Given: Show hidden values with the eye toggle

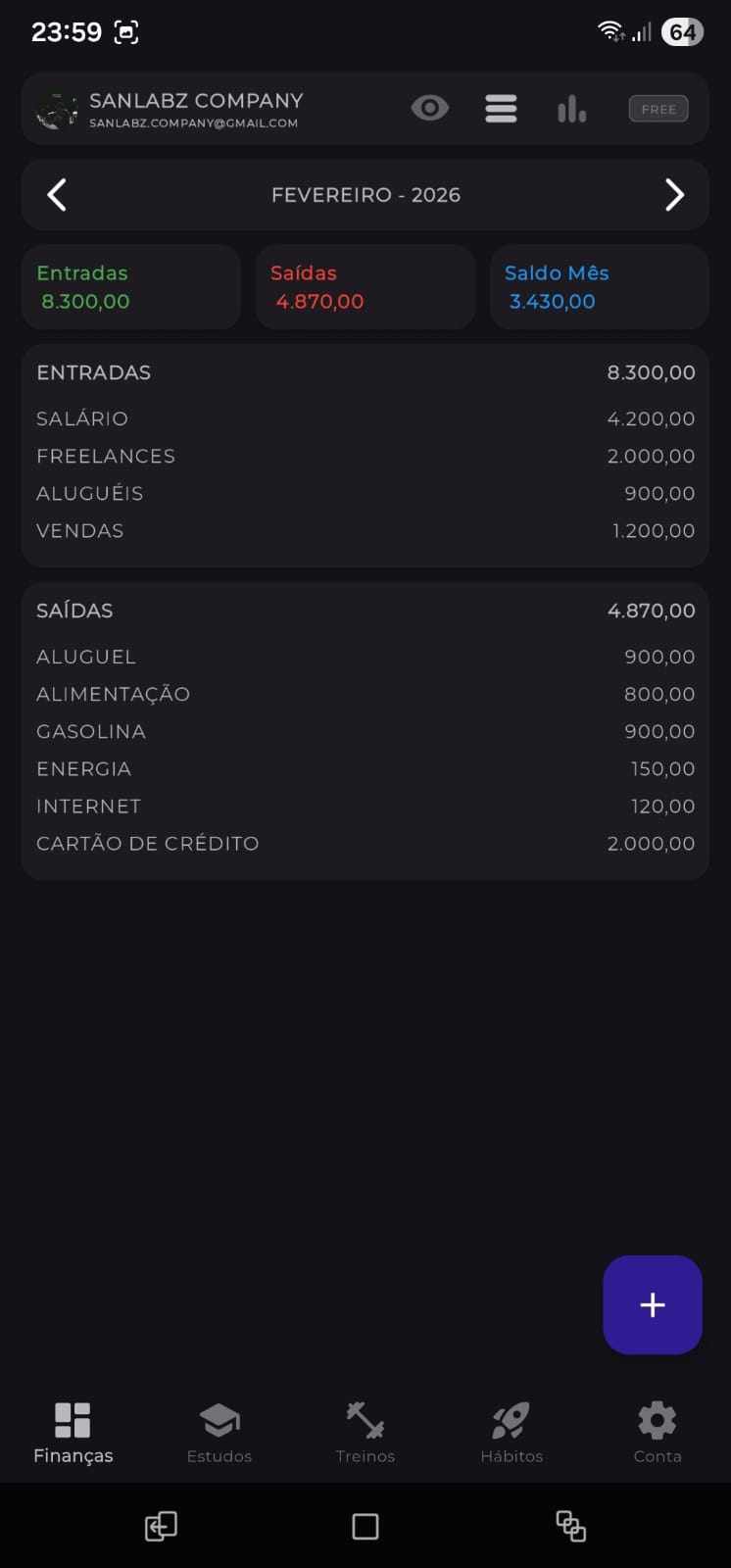Looking at the screenshot, I should click(x=429, y=108).
